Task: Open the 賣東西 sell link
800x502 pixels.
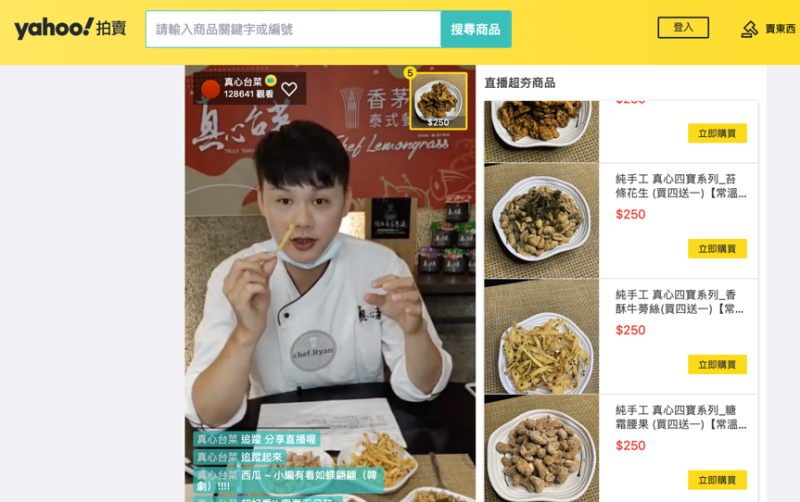Action: (x=768, y=29)
